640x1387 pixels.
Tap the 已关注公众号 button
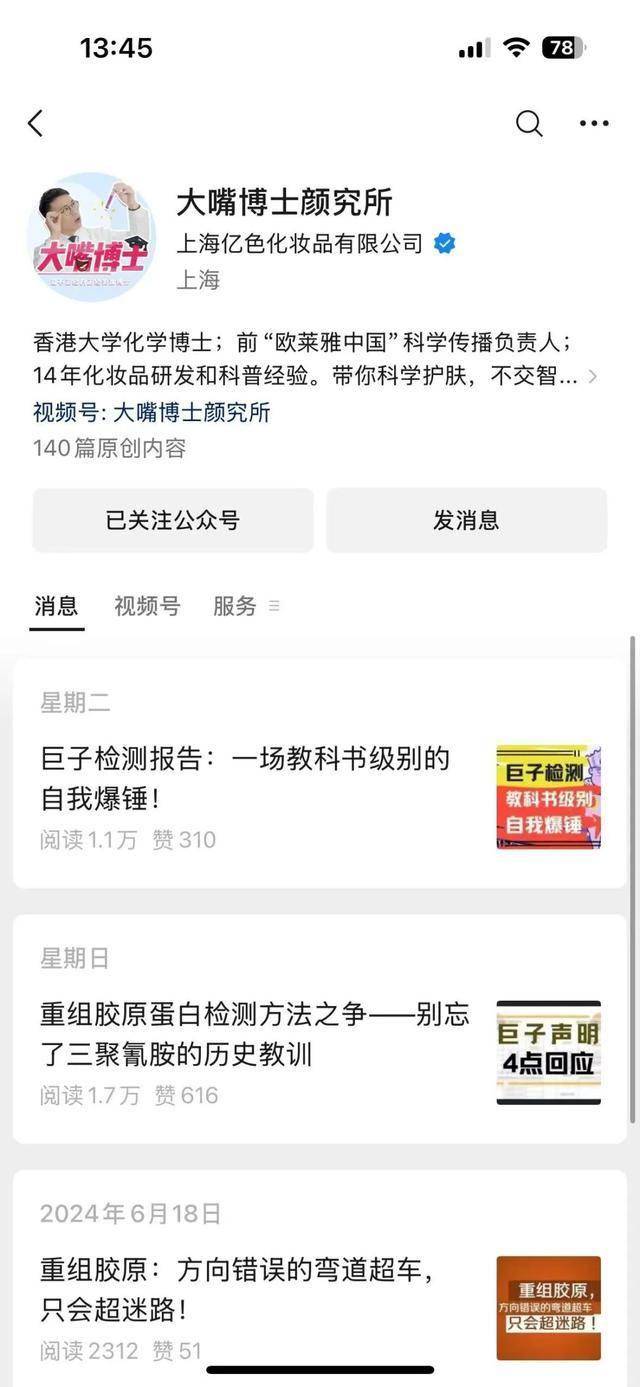[x=173, y=520]
